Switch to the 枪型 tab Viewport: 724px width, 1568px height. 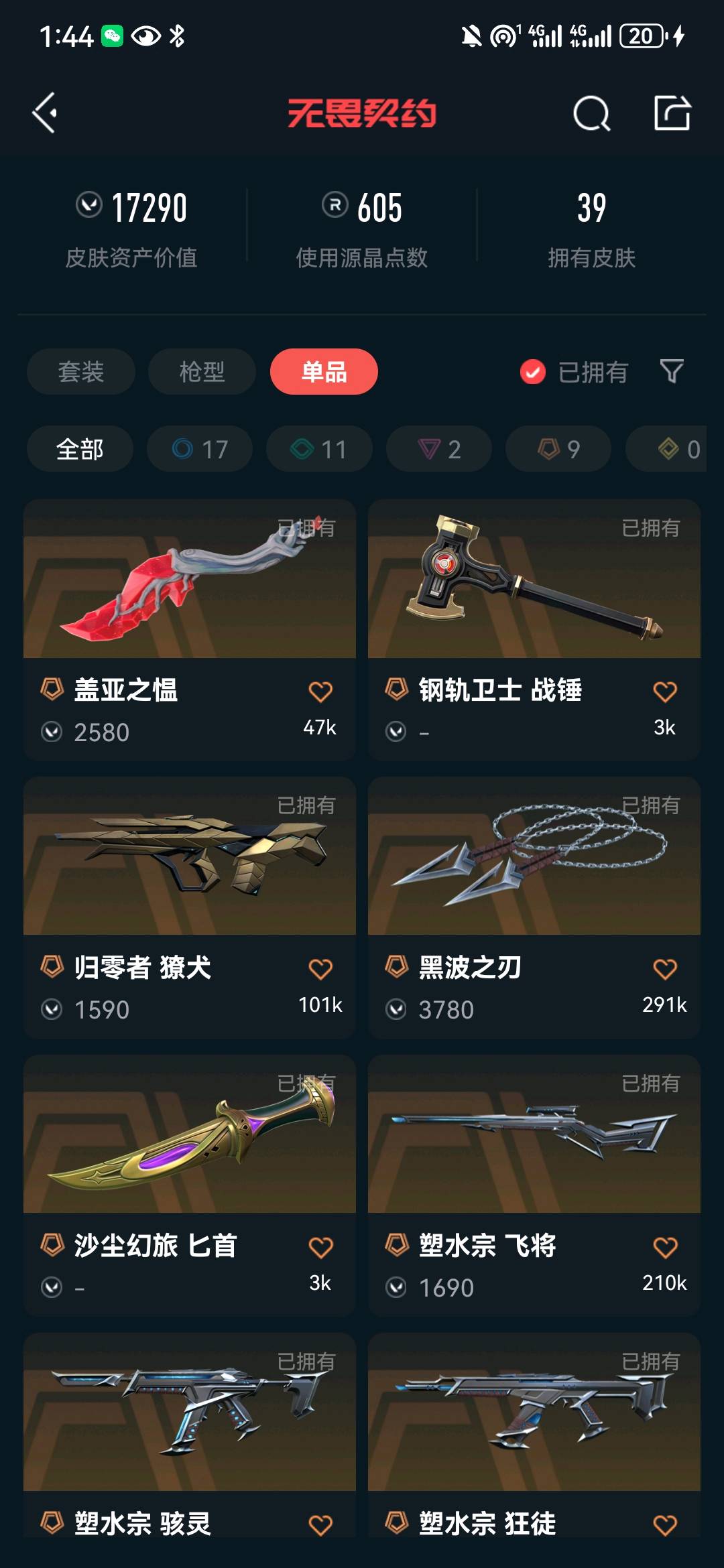tap(202, 372)
